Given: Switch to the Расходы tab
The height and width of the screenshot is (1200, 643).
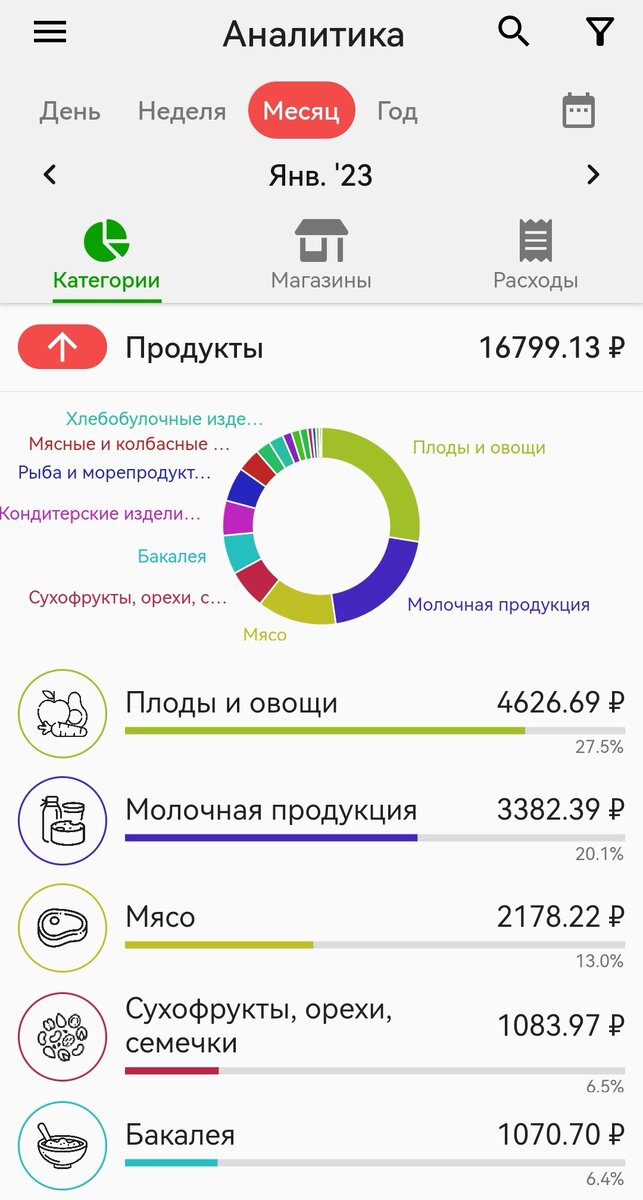Looking at the screenshot, I should pos(536,255).
